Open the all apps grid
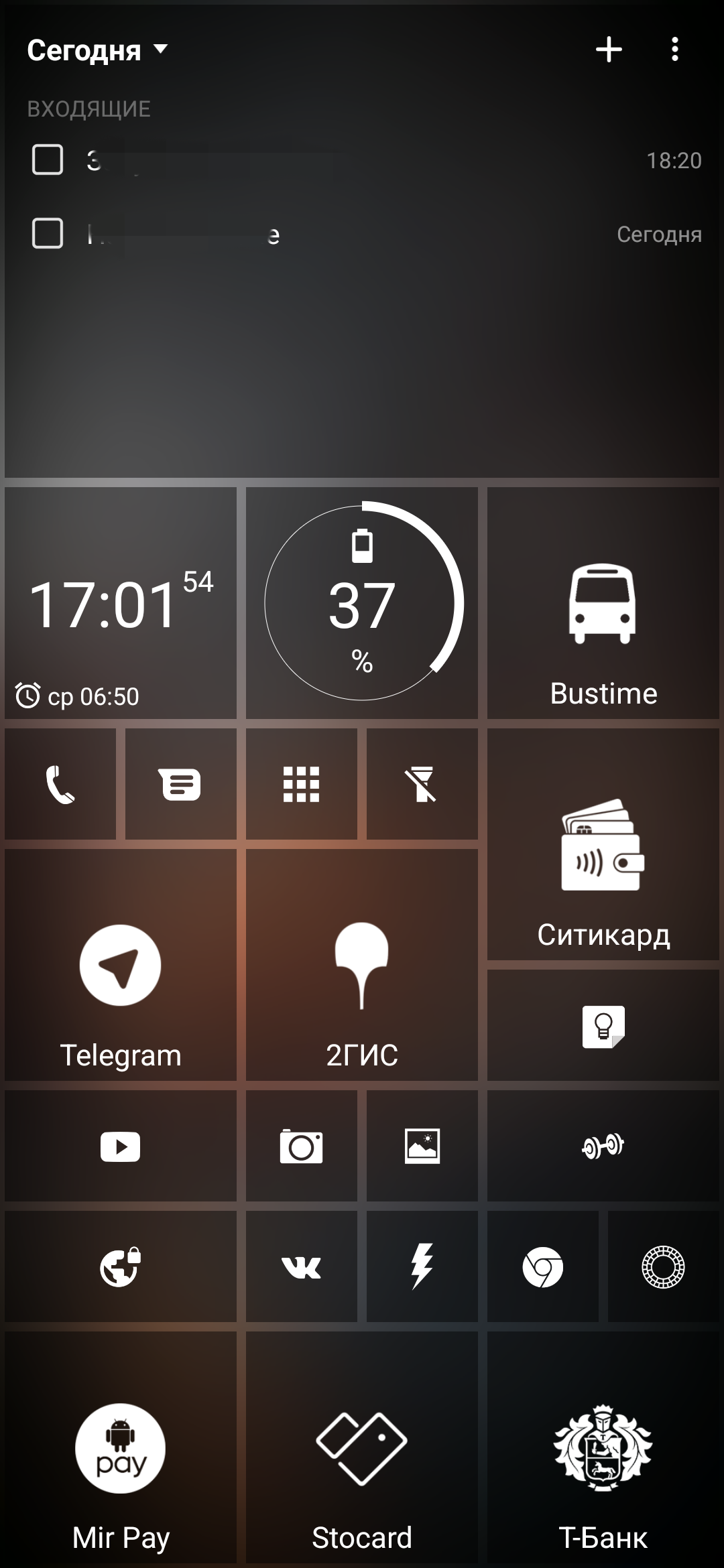This screenshot has height=1568, width=724. [x=302, y=784]
